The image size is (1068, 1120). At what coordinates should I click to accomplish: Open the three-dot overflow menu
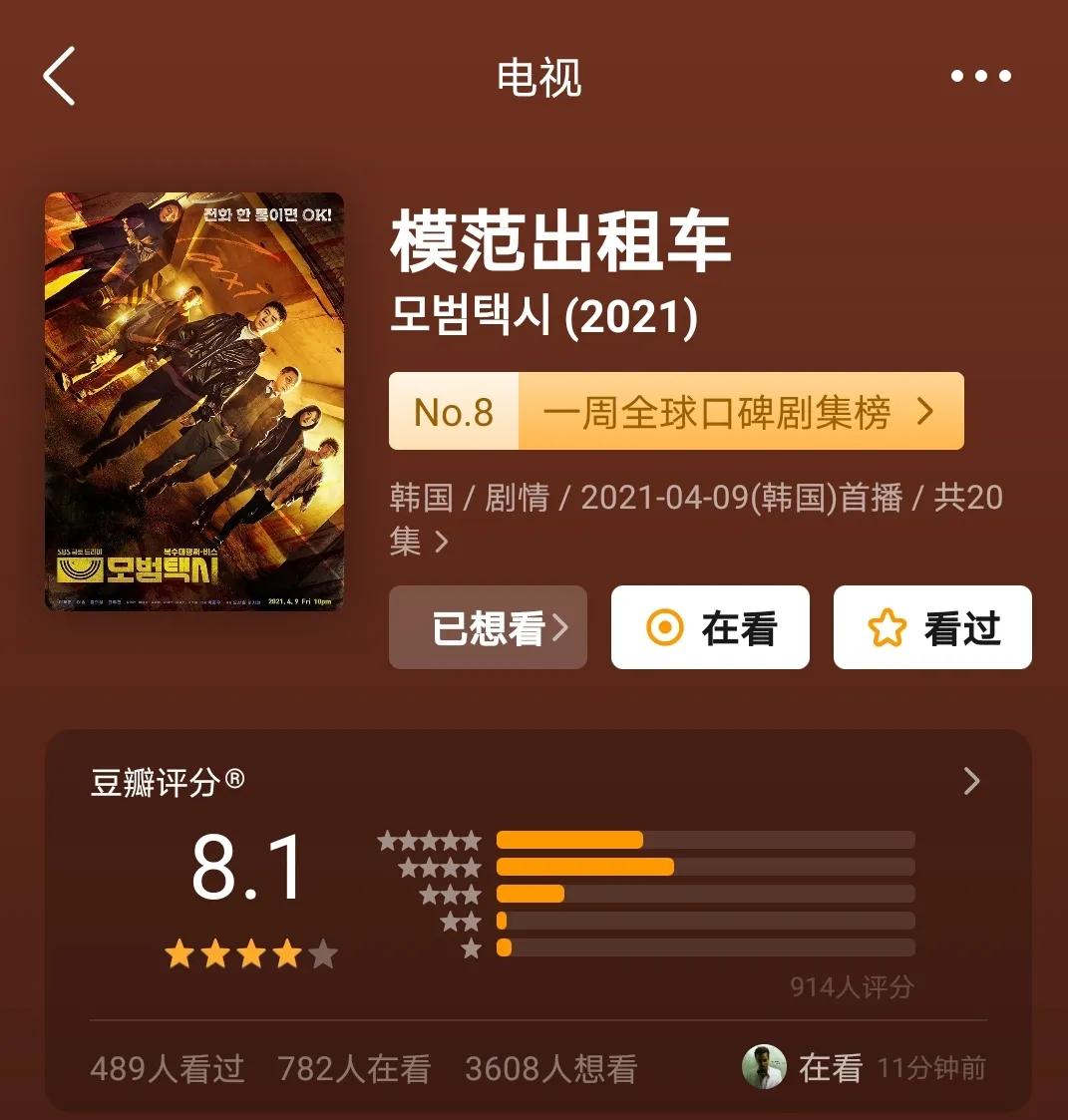(x=981, y=77)
